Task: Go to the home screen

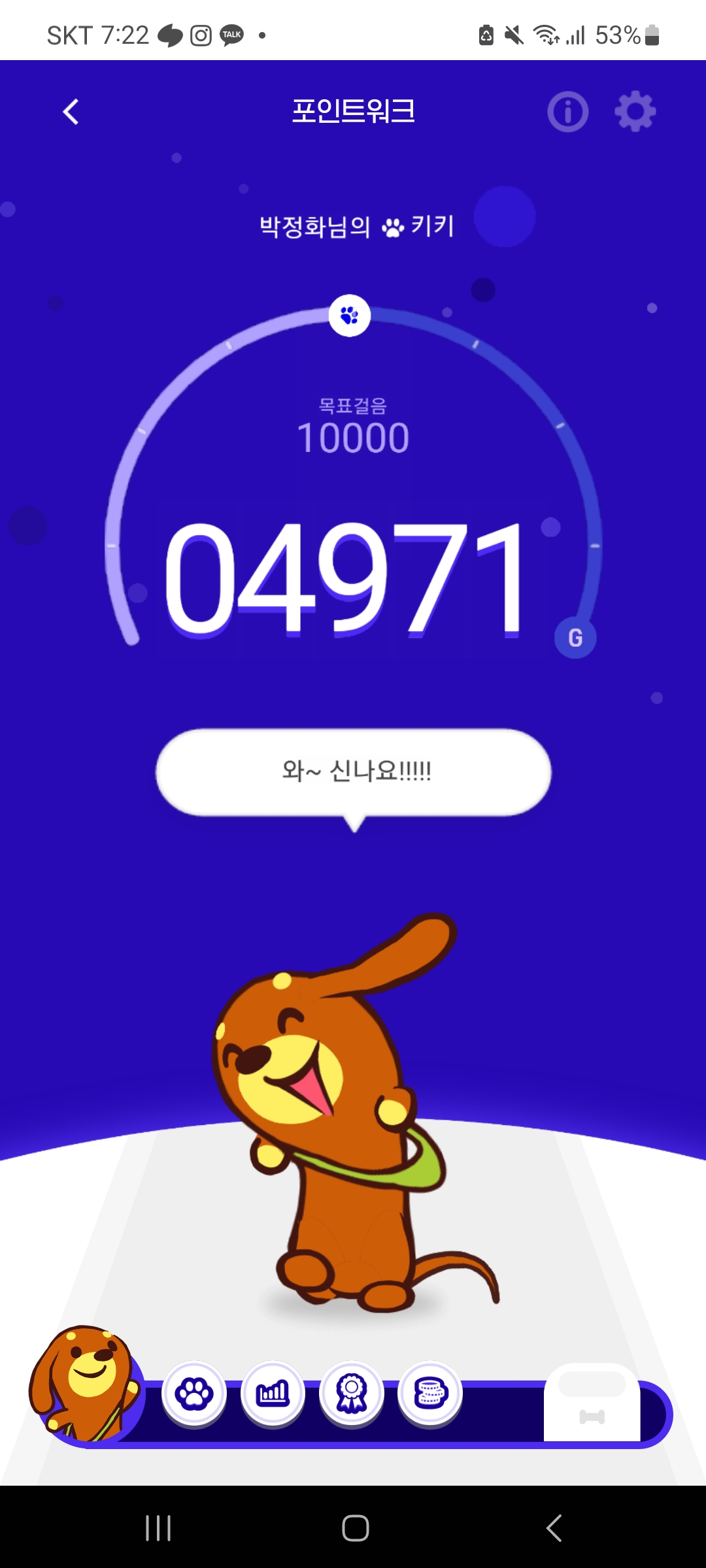Action: click(355, 1527)
